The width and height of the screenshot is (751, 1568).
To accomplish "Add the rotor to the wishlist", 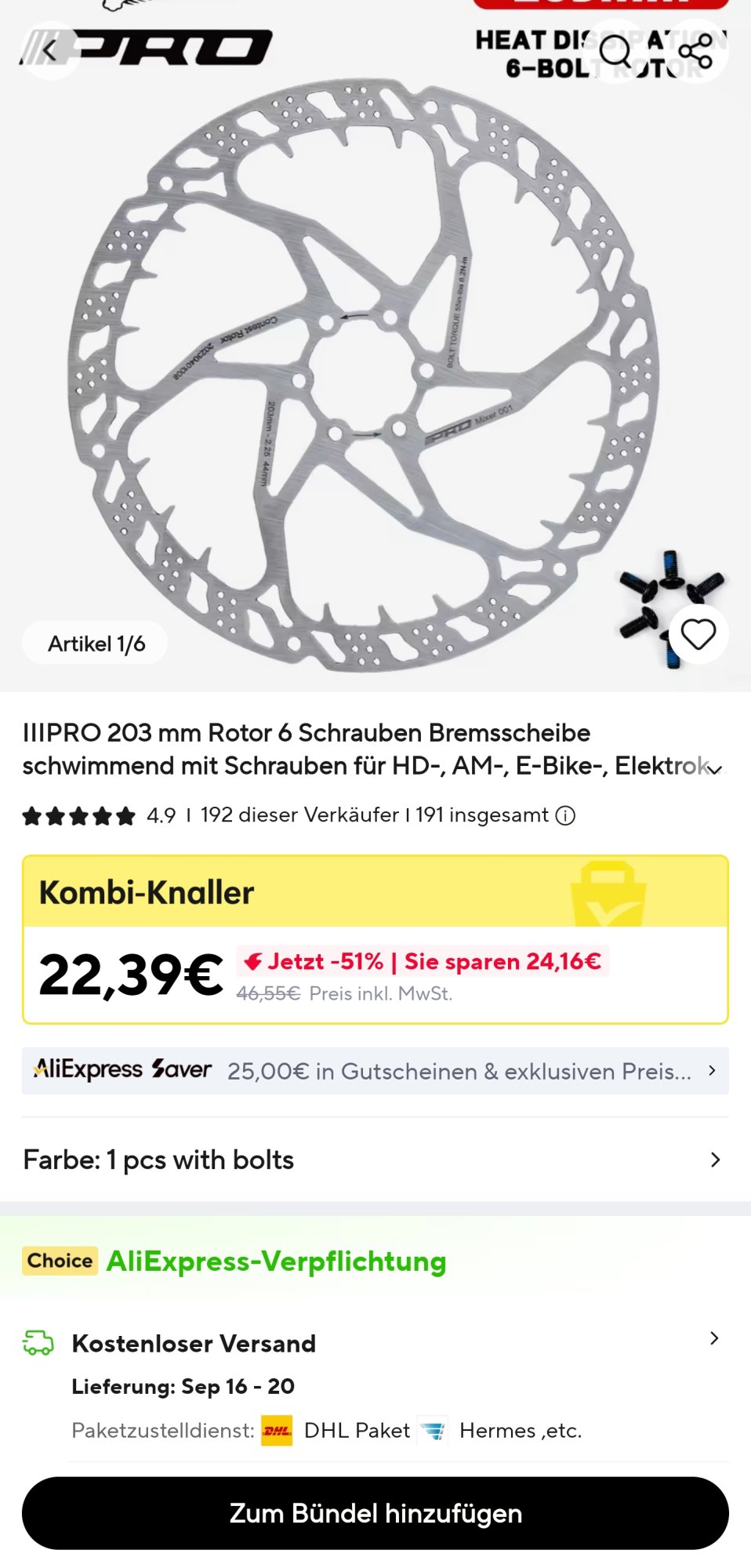I will tap(698, 634).
